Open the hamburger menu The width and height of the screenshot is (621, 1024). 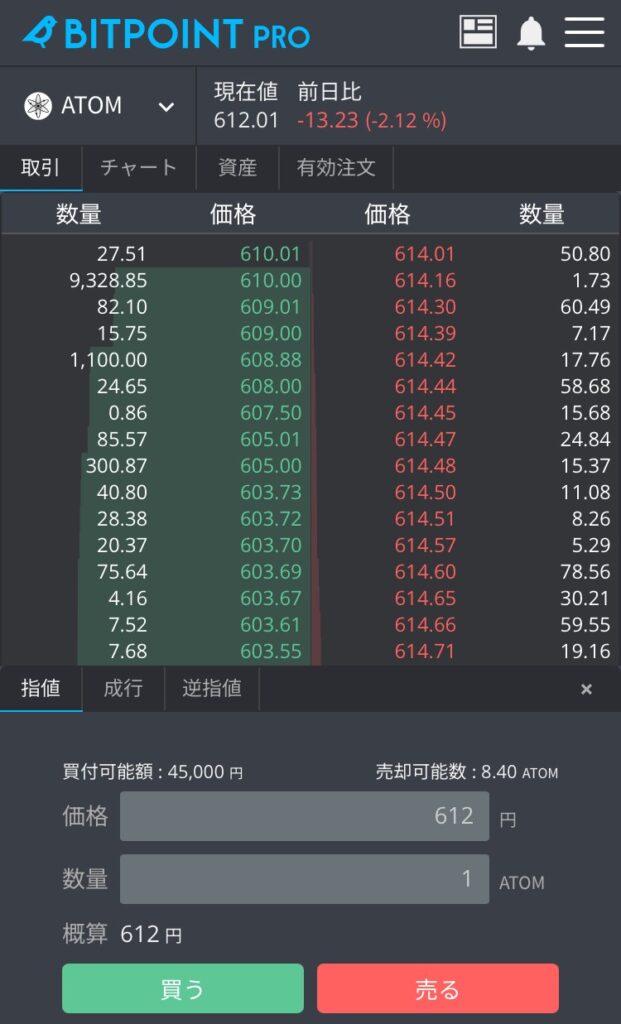584,32
